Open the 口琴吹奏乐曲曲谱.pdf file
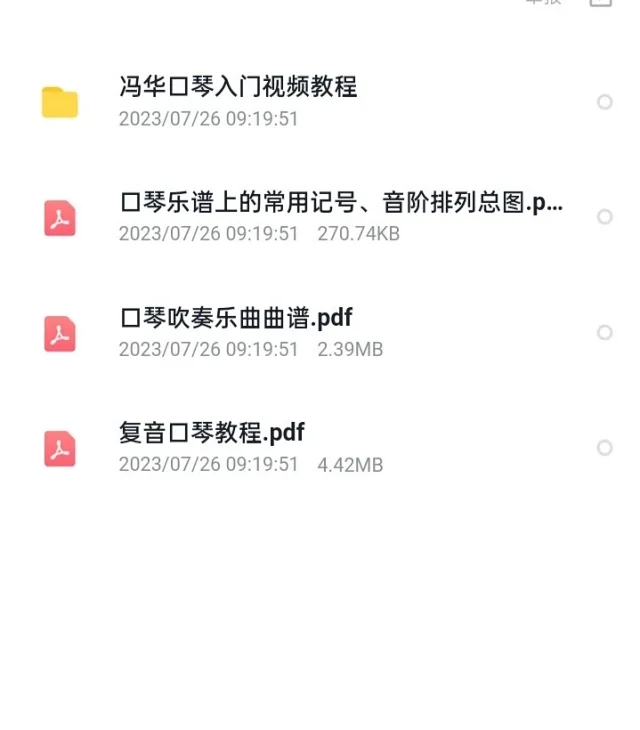 click(236, 318)
